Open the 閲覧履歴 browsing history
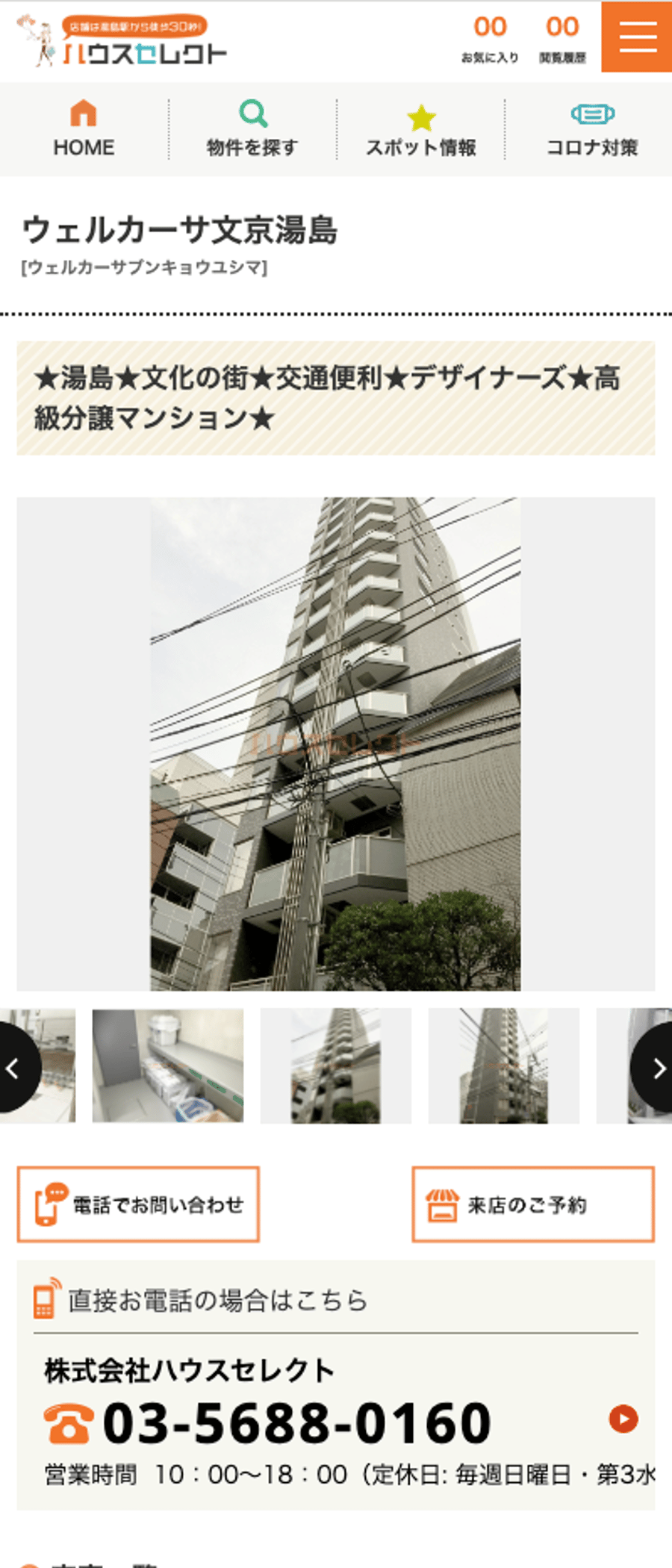This screenshot has width=672, height=1568. 562,39
